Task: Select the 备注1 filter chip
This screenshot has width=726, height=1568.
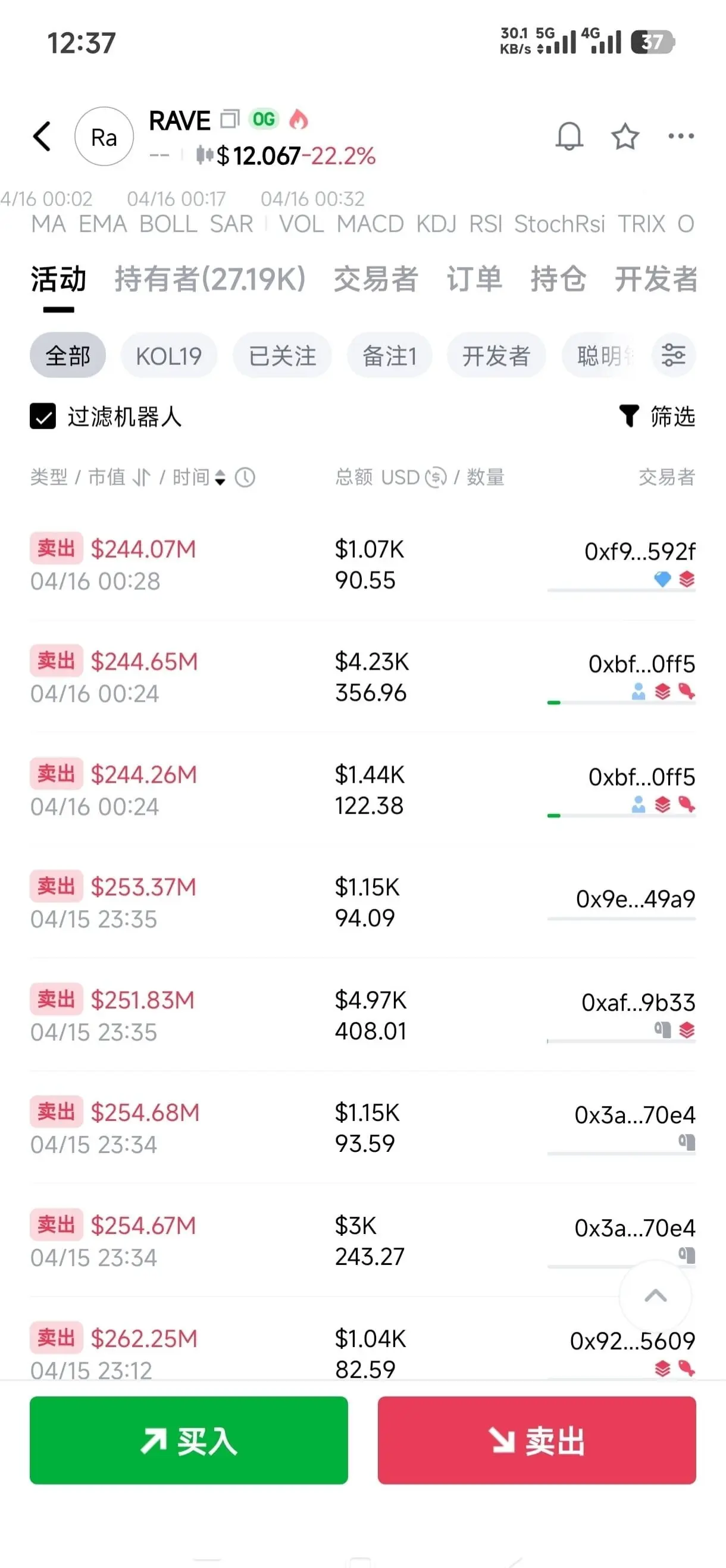Action: (389, 355)
